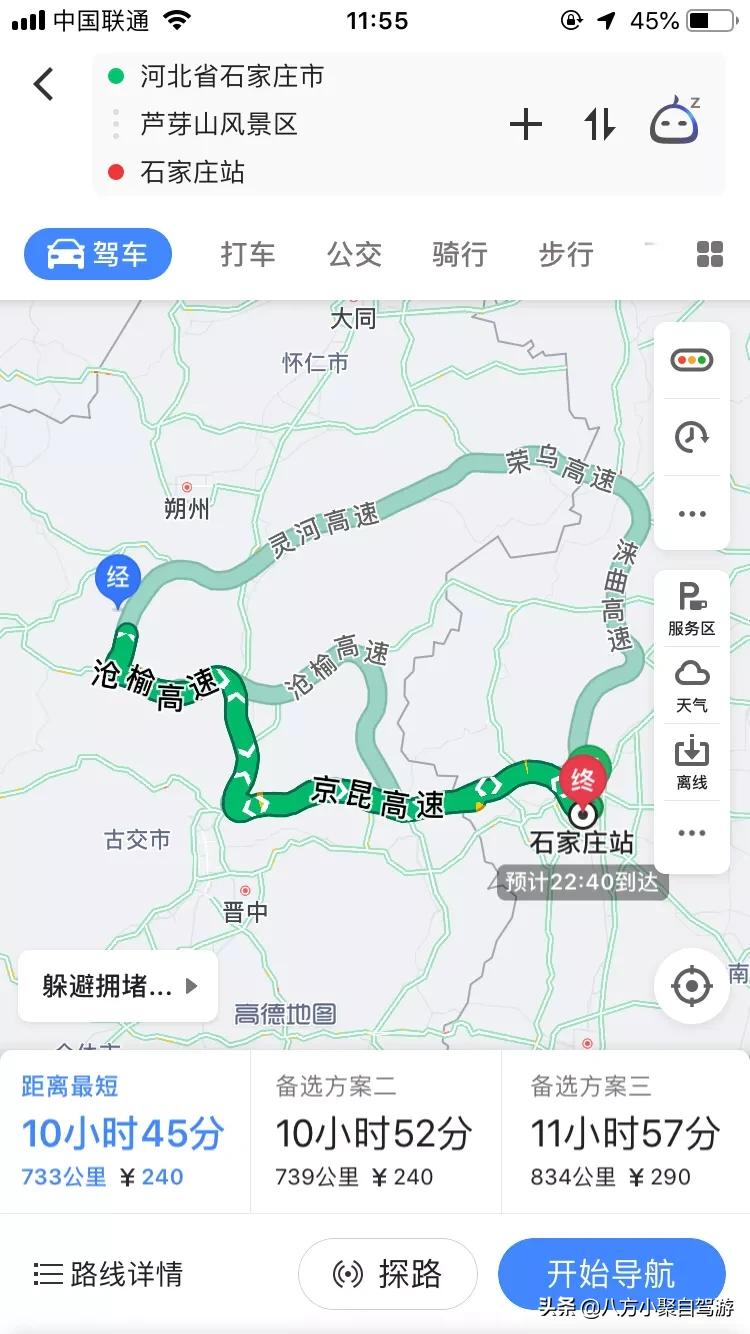Toggle the traffic light layer
The image size is (750, 1334).
691,361
